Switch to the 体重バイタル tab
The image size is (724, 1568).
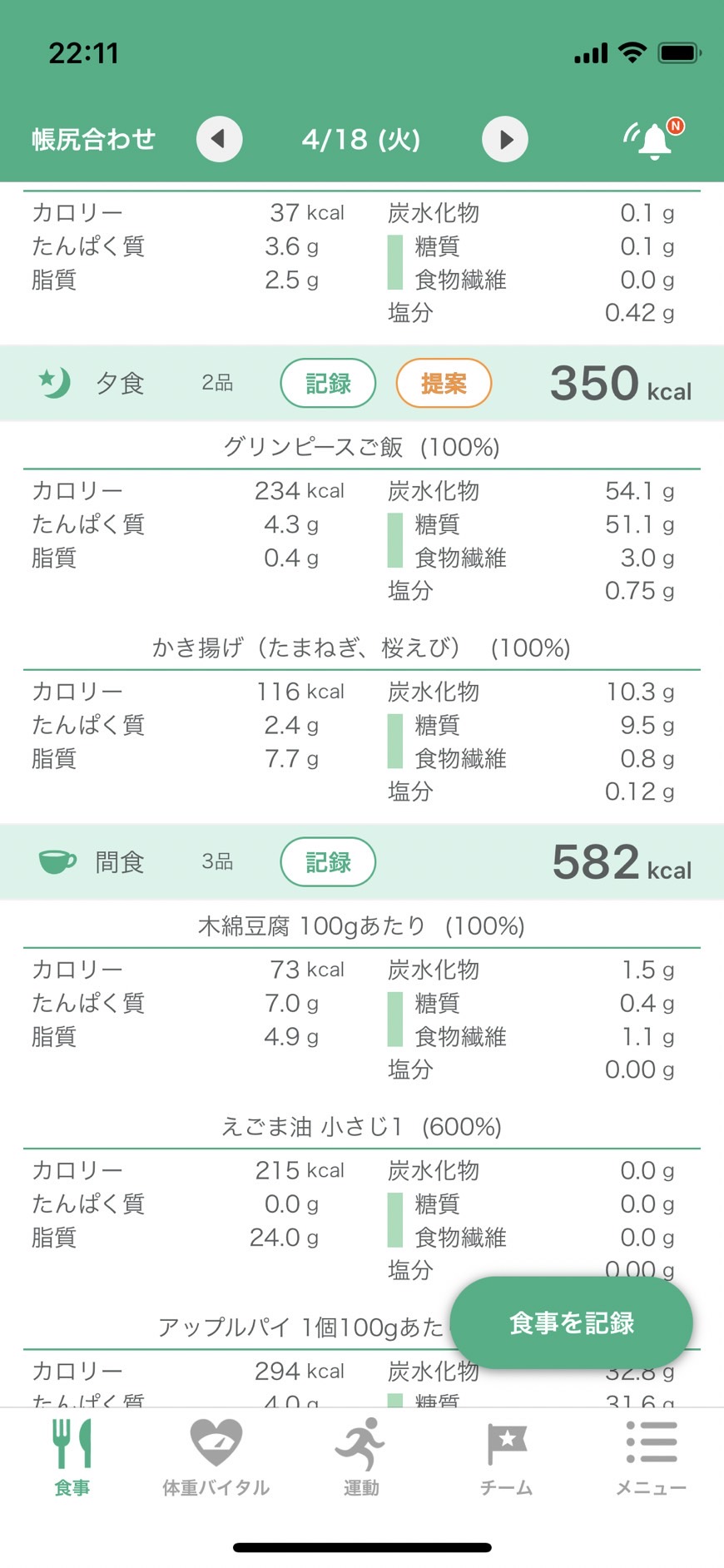click(x=216, y=1457)
